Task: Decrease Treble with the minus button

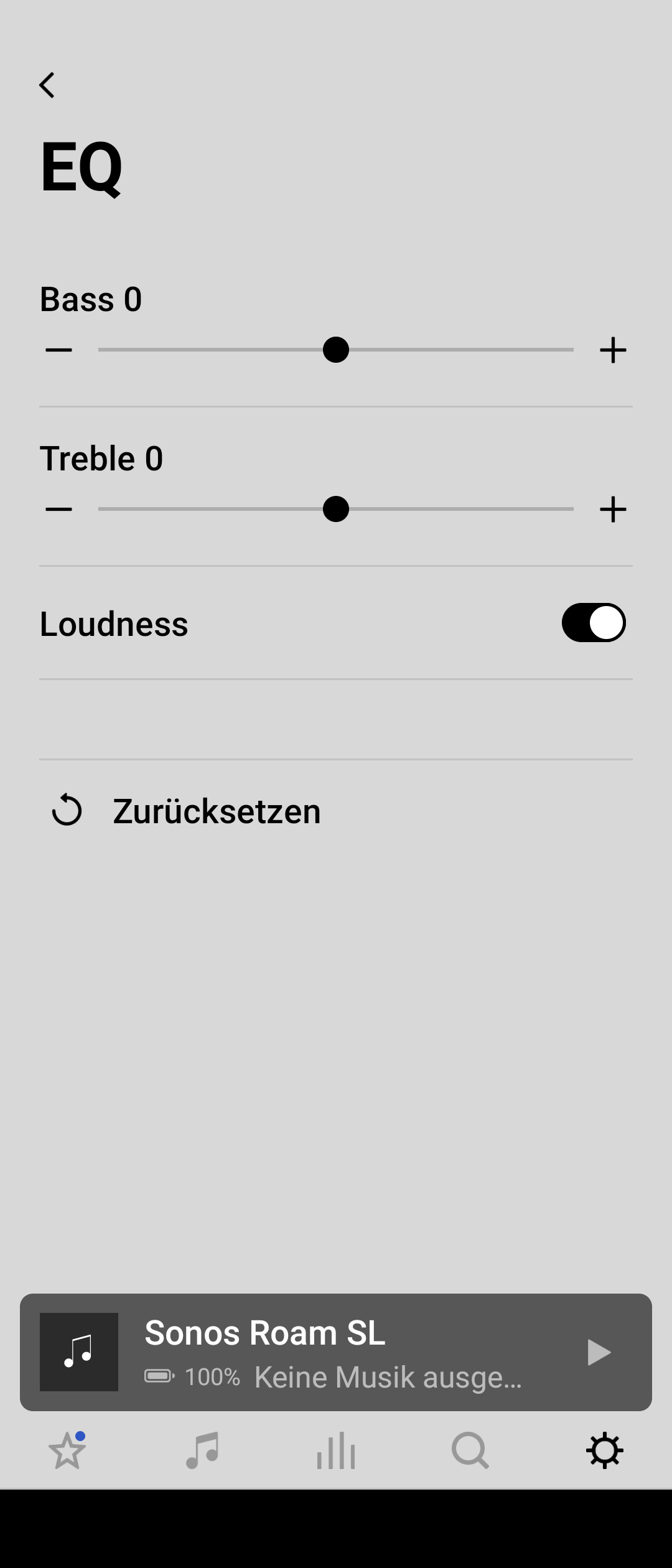Action: [x=59, y=509]
